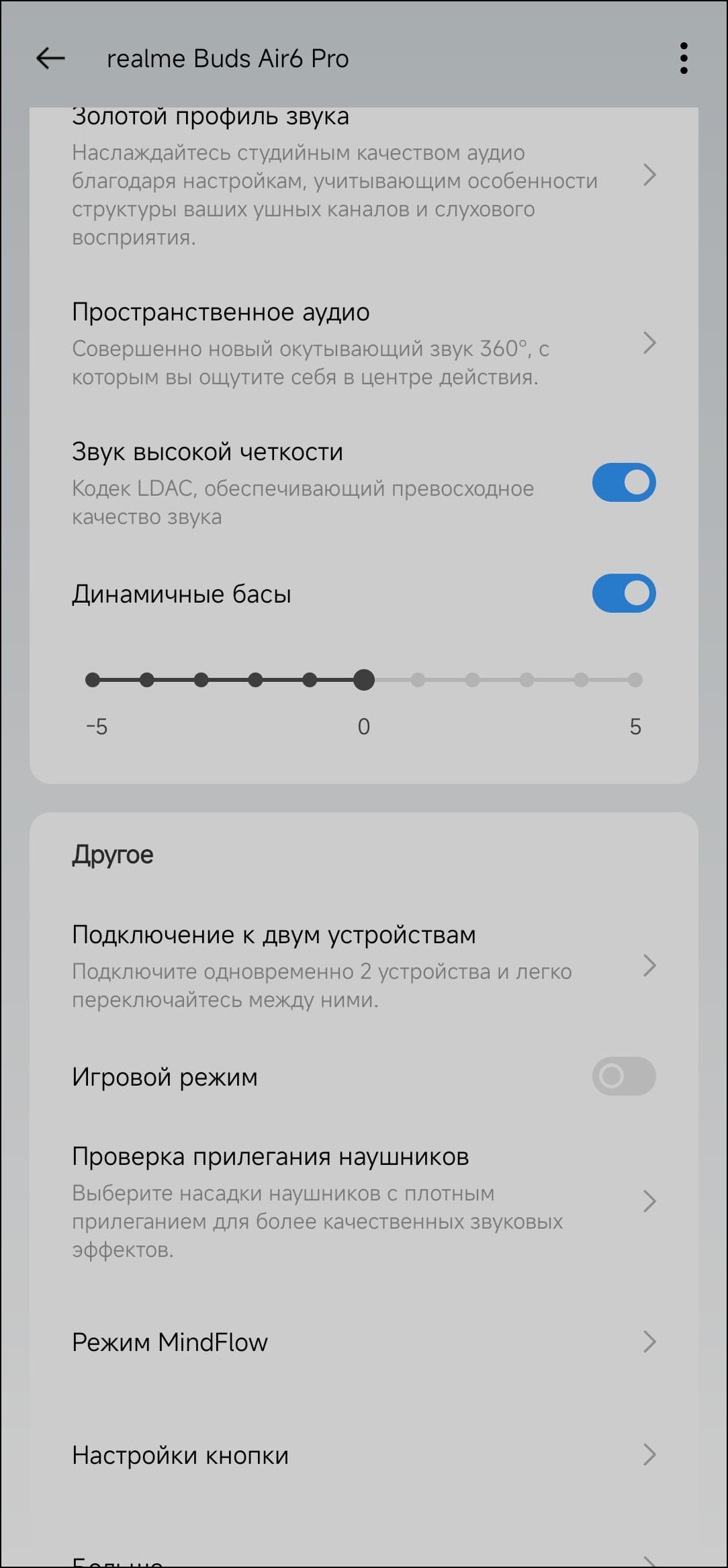The height and width of the screenshot is (1568, 728).
Task: Enable Игровой режим toggle
Action: (x=623, y=1076)
